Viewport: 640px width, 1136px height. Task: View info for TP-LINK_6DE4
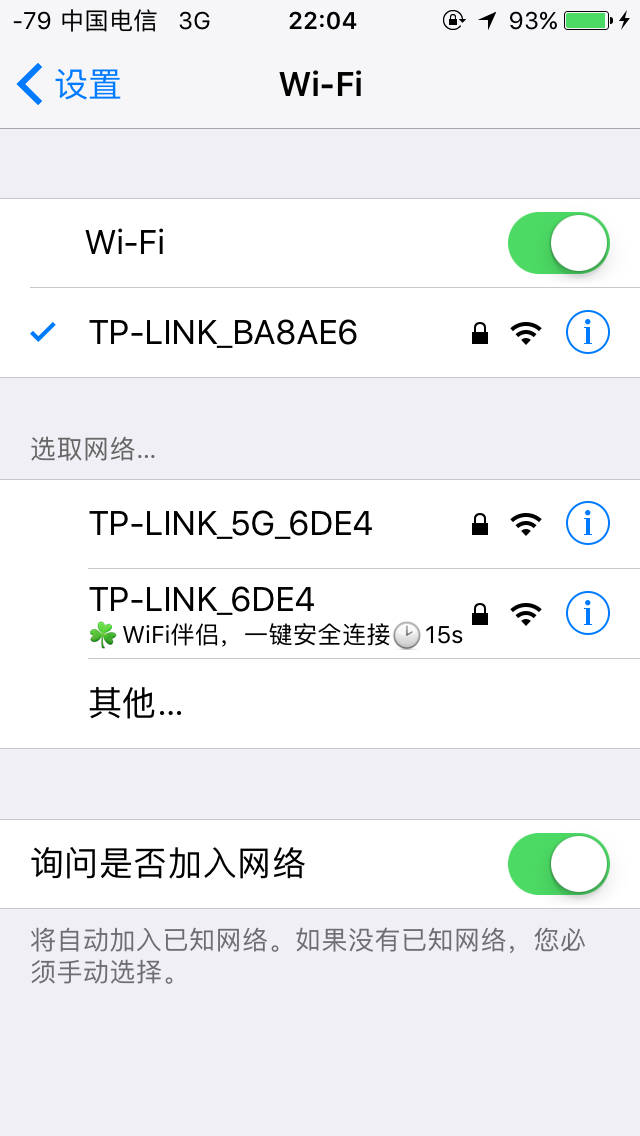point(587,613)
